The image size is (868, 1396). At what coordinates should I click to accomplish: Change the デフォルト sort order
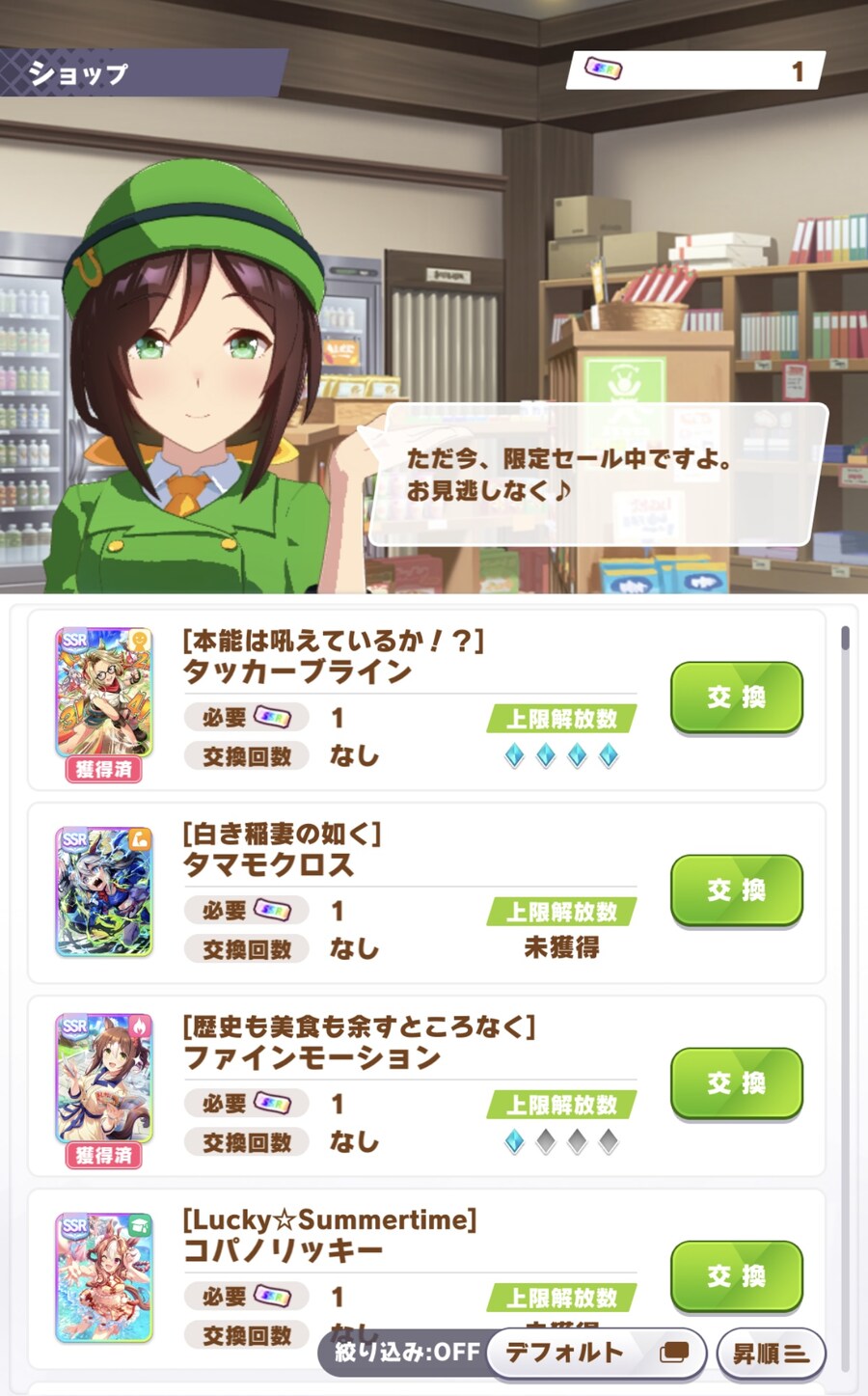[596, 1353]
